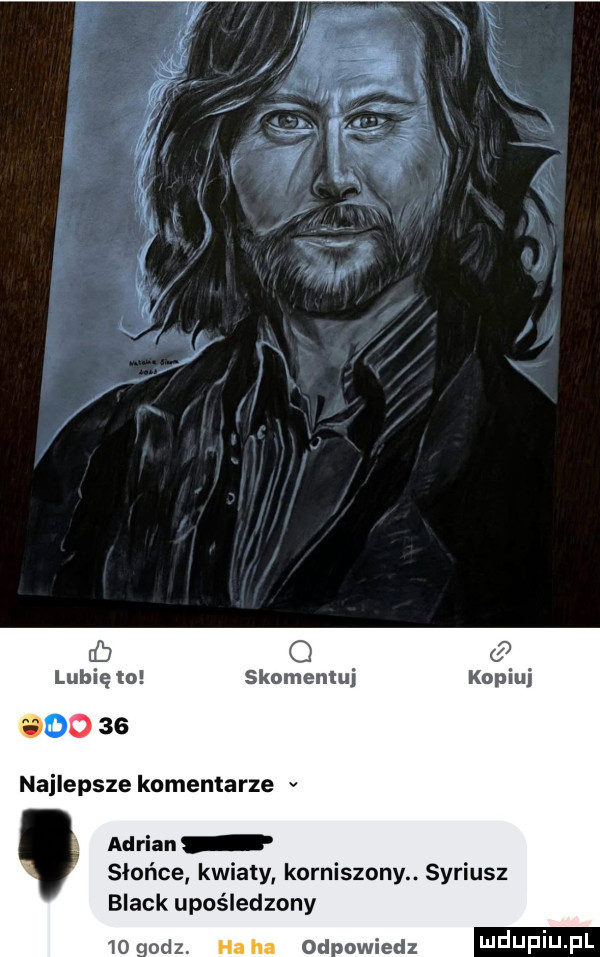Viewport: 600px width, 957px height.
Task: Open the drawing photo in full view
Action: tap(300, 310)
